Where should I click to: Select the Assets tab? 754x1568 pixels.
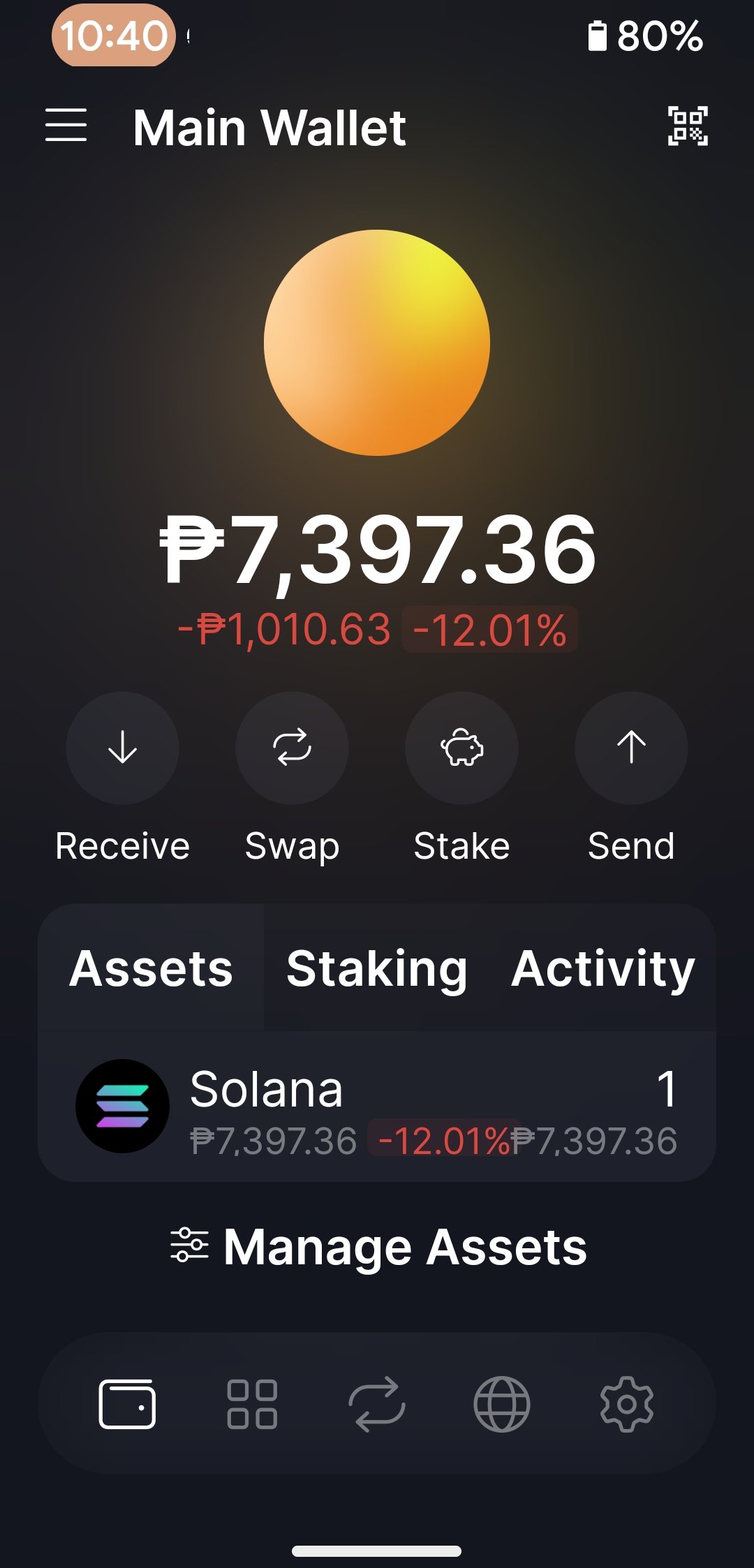pyautogui.click(x=151, y=968)
